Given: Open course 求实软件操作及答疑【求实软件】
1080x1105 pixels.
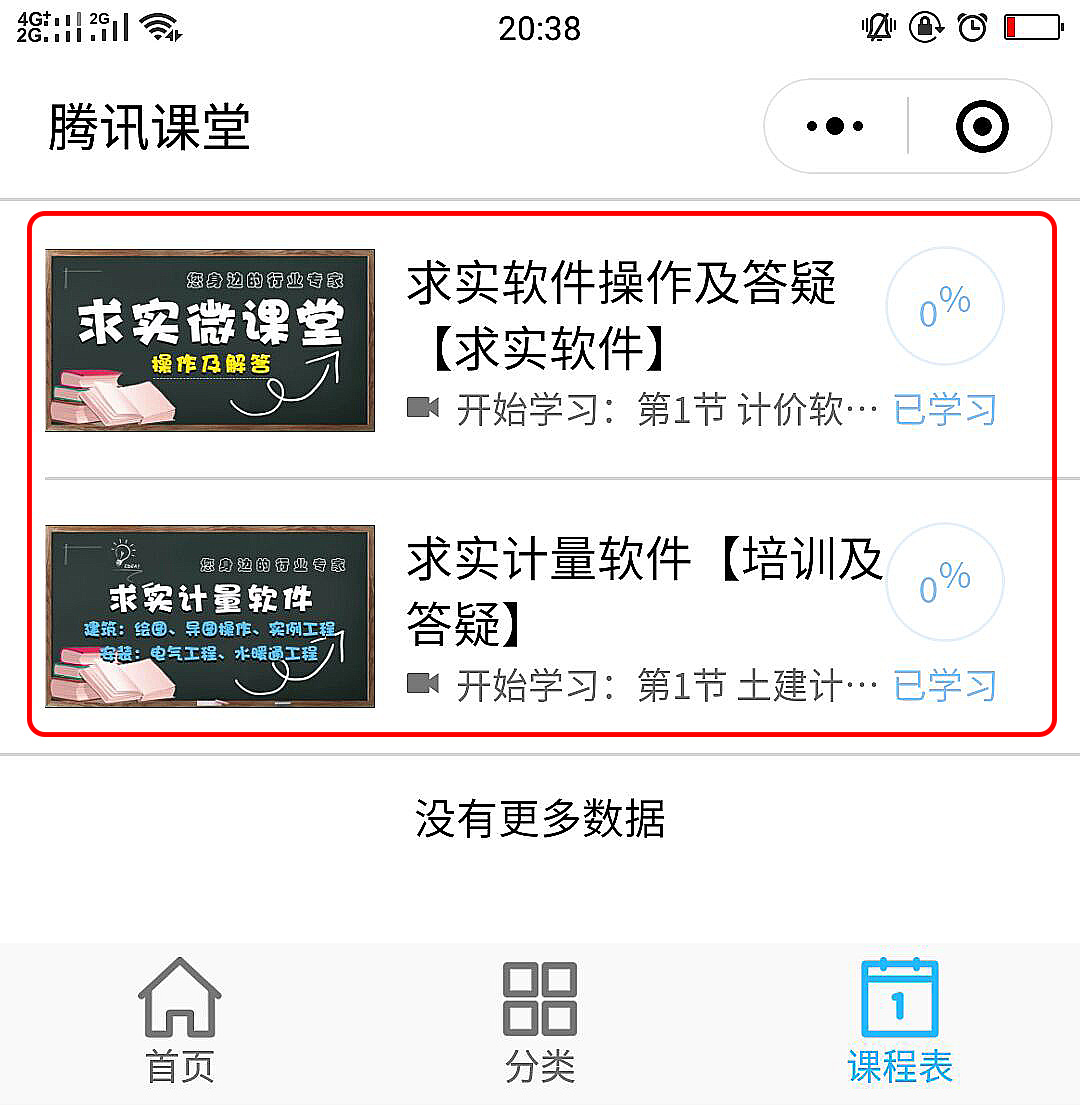Looking at the screenshot, I should click(621, 317).
